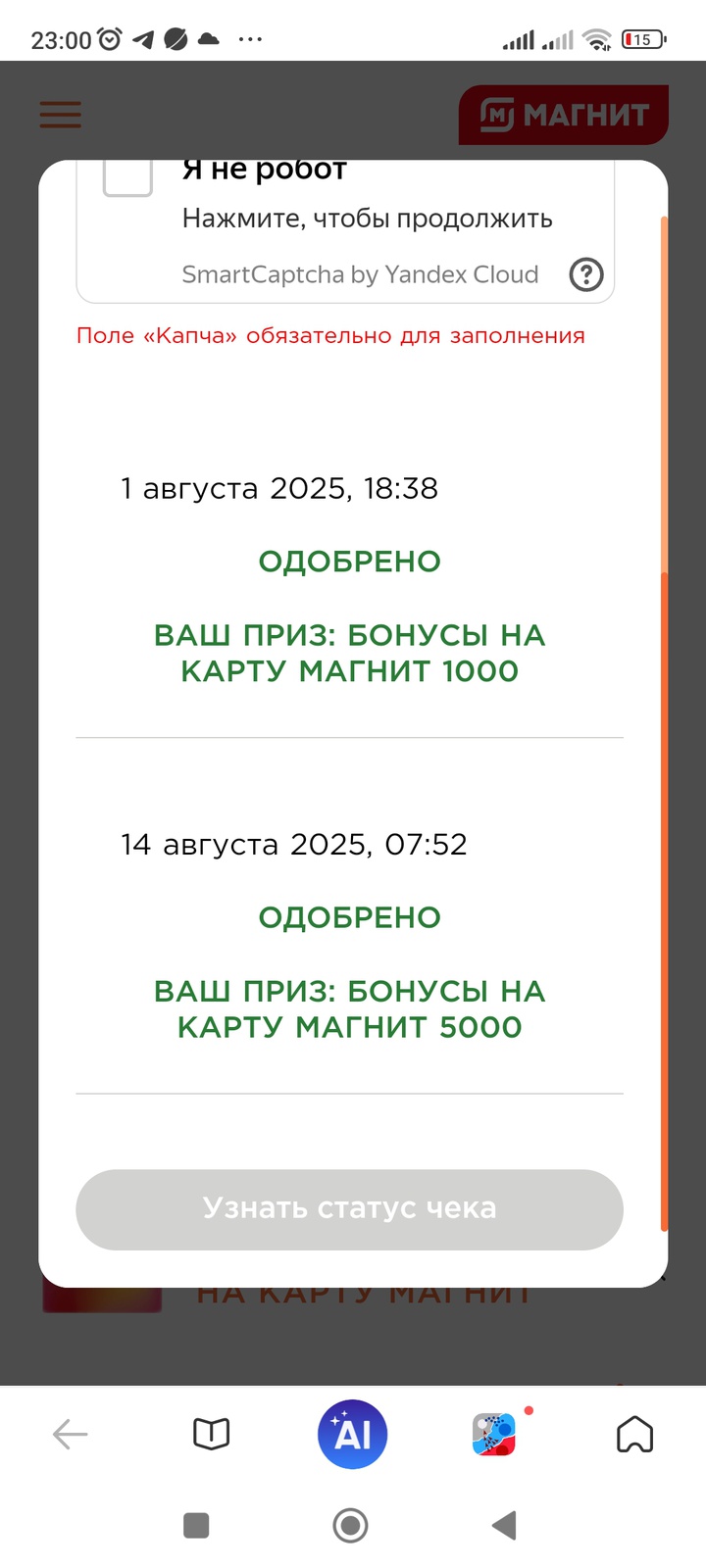
Task: Open the browser reading mode book icon
Action: click(211, 1435)
